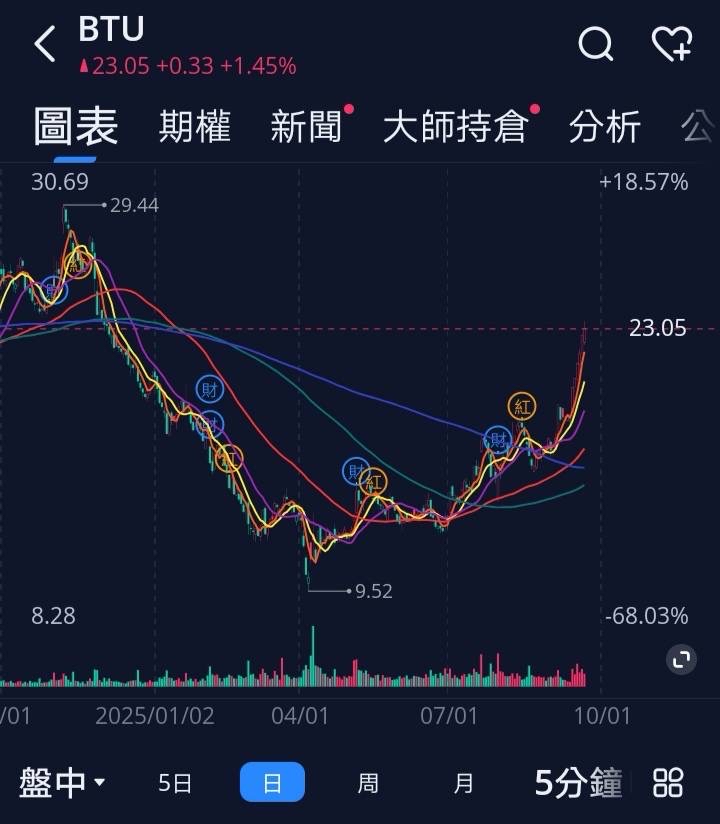720x824 pixels.
Task: Expand the chart to full screen
Action: [681, 658]
